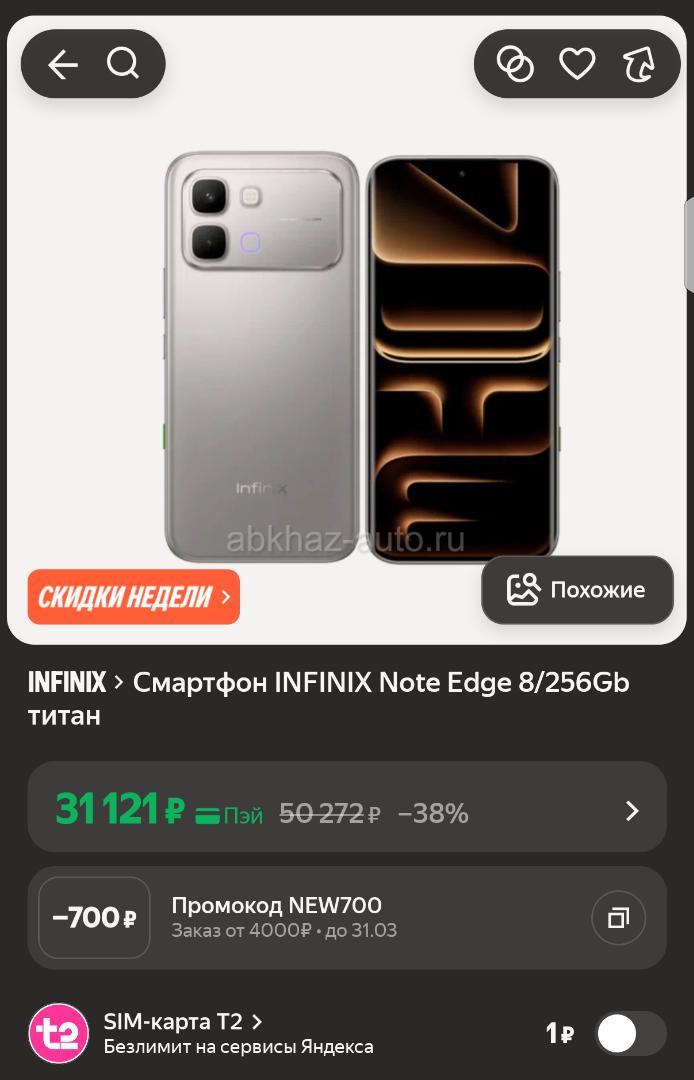
Task: Open the Infinix Note Edge product photo
Action: [x=361, y=358]
